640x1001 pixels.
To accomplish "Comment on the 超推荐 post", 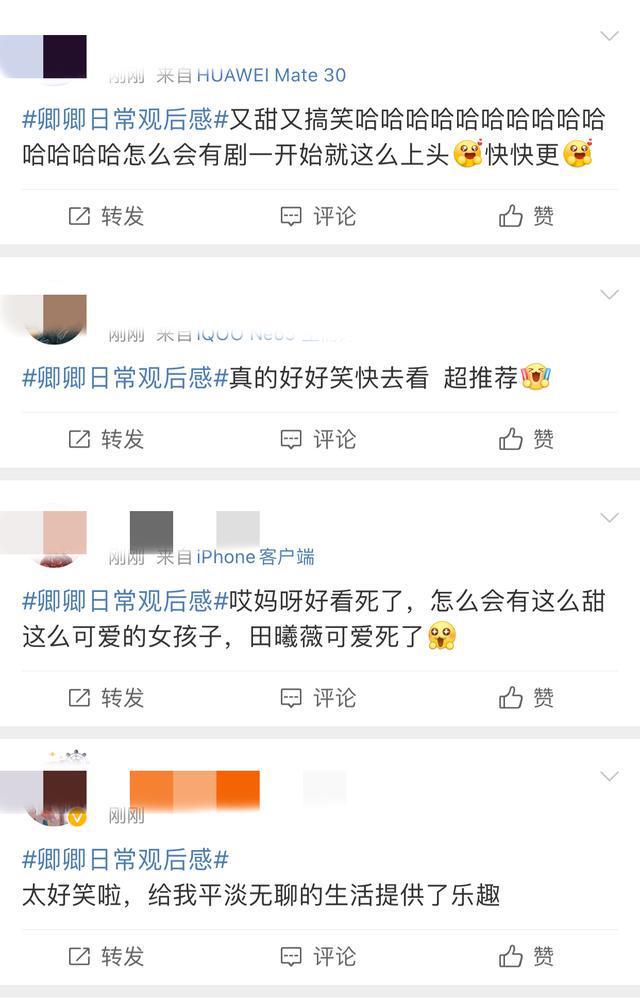I will (x=318, y=439).
